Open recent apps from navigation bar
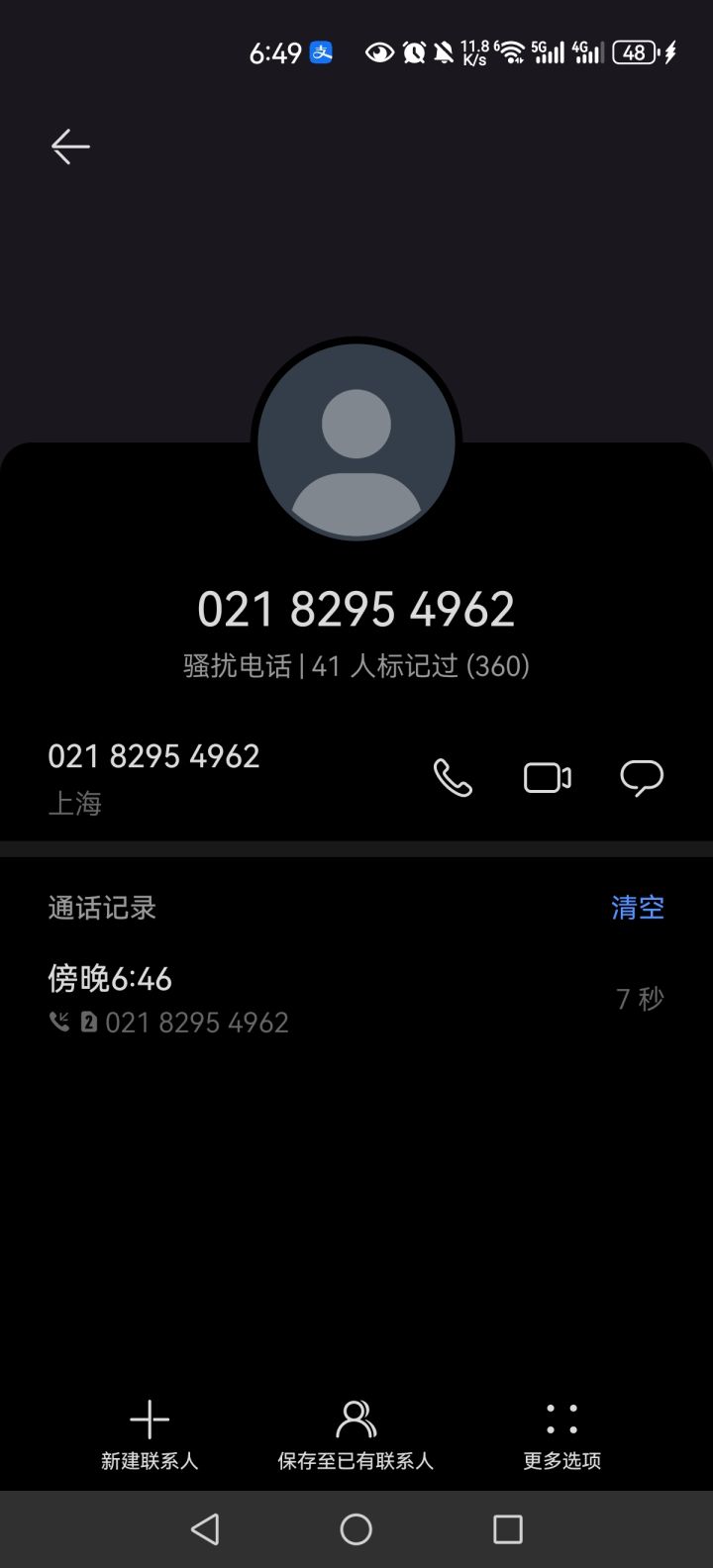 click(507, 1529)
